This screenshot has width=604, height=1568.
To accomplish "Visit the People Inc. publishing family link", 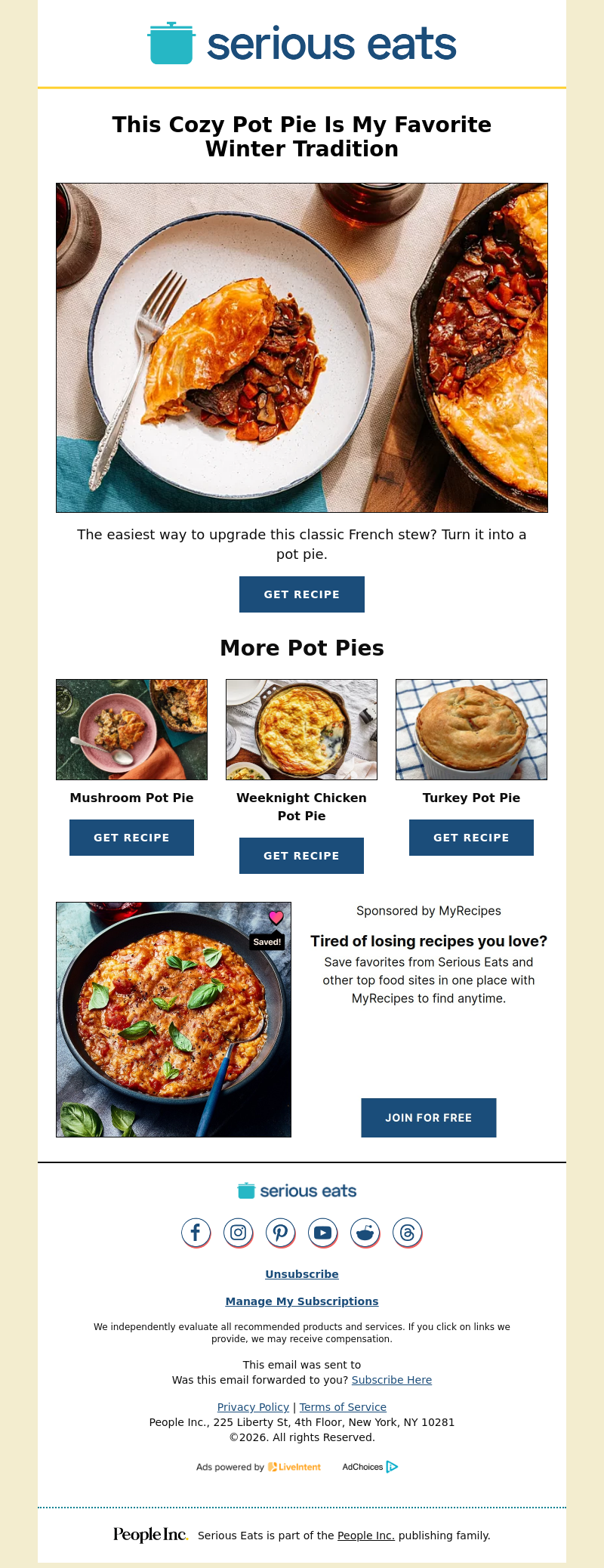I will [366, 1536].
